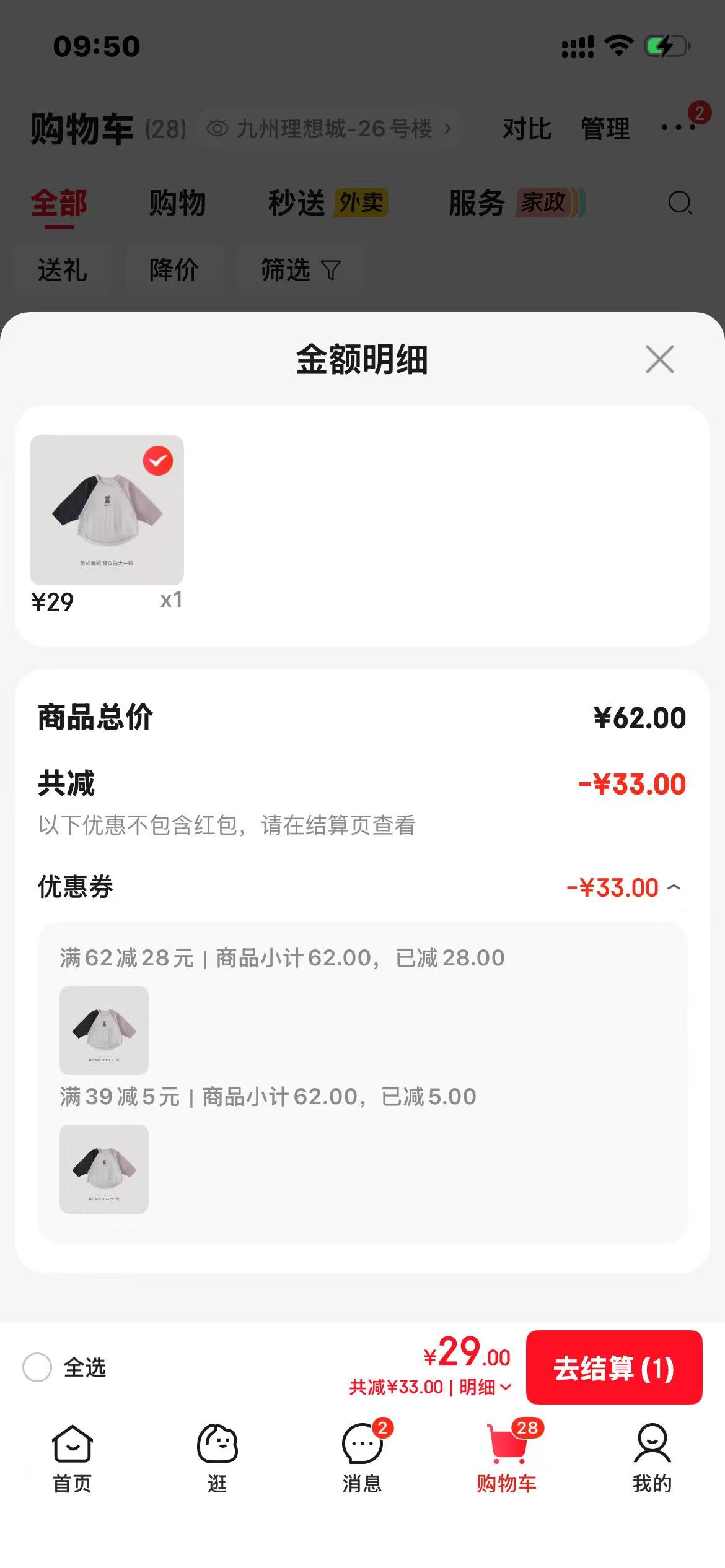Go to the 首页 tab

click(72, 1458)
